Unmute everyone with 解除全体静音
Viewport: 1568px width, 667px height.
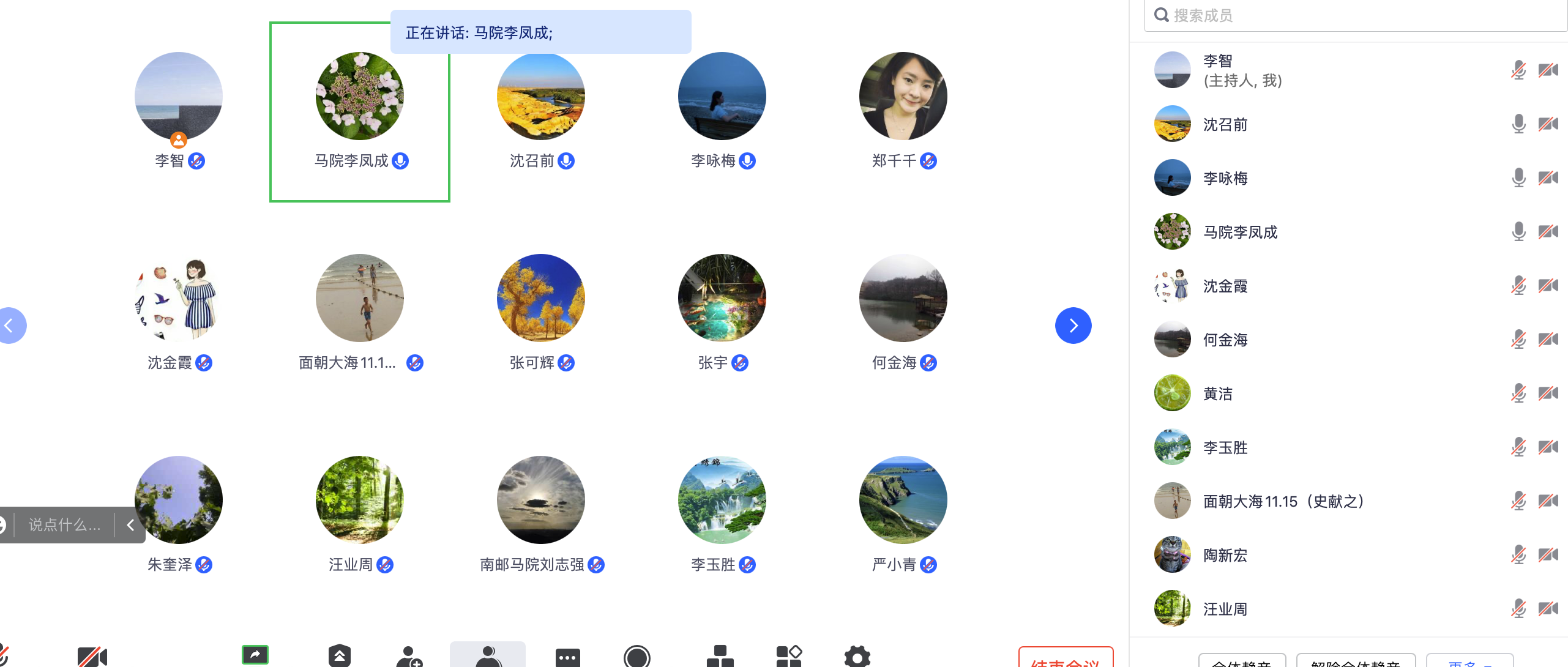coord(1356,662)
